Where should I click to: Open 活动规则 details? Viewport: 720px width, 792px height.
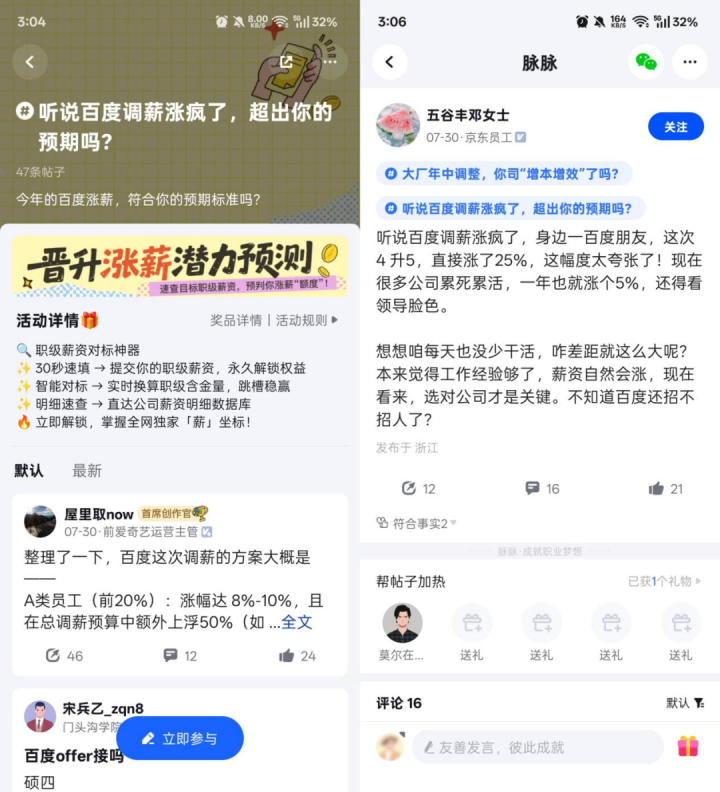(x=307, y=320)
